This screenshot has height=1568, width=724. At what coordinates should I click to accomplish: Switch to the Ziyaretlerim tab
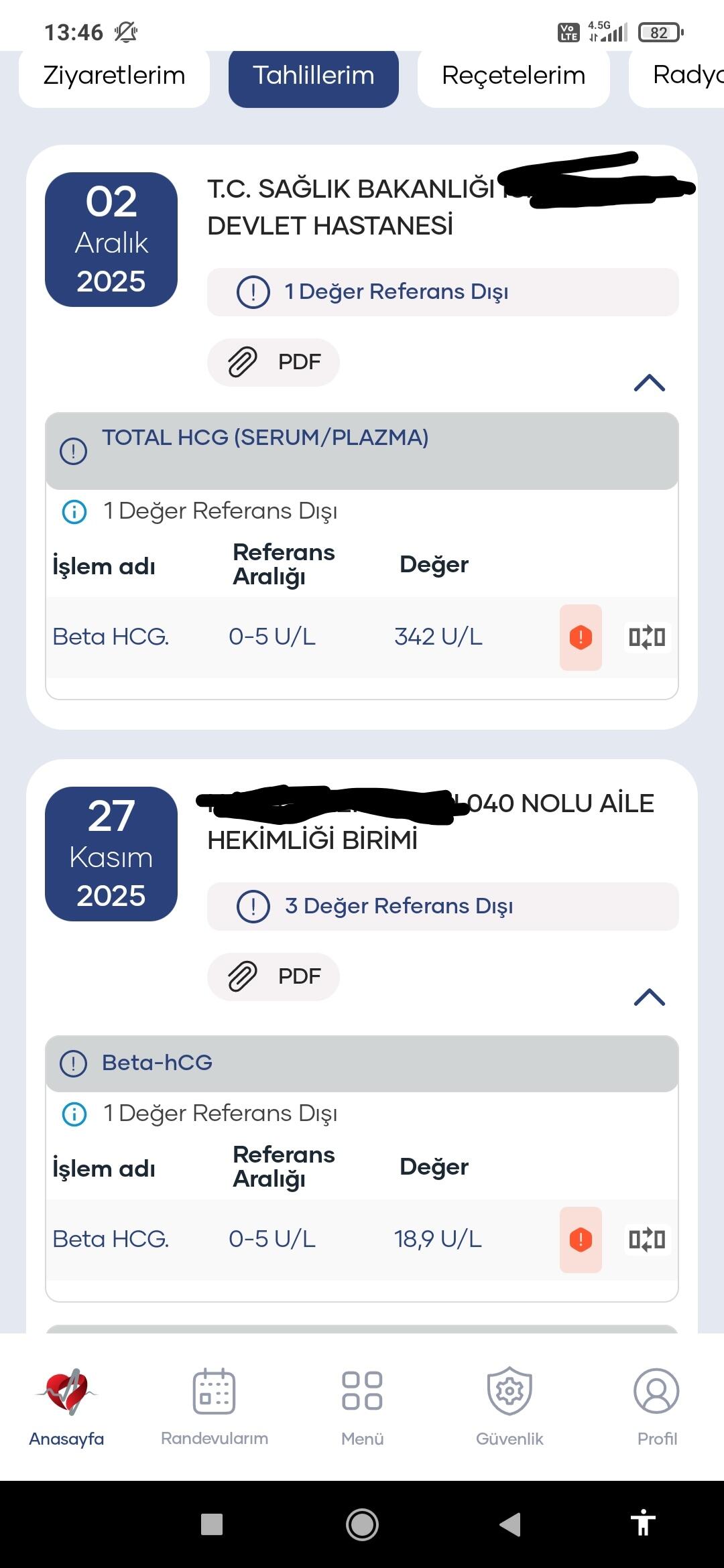(114, 76)
